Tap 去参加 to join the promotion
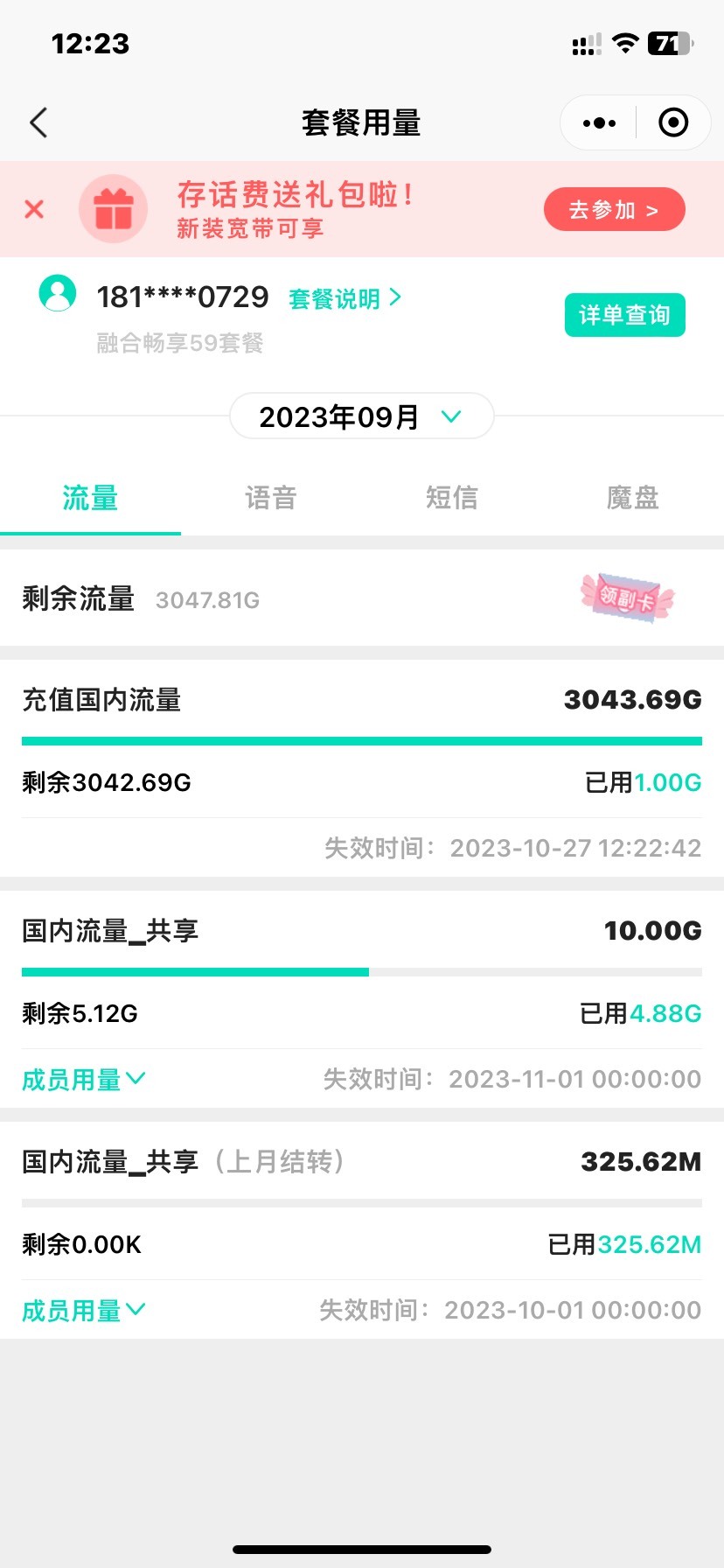The height and width of the screenshot is (1568, 724). click(x=614, y=209)
